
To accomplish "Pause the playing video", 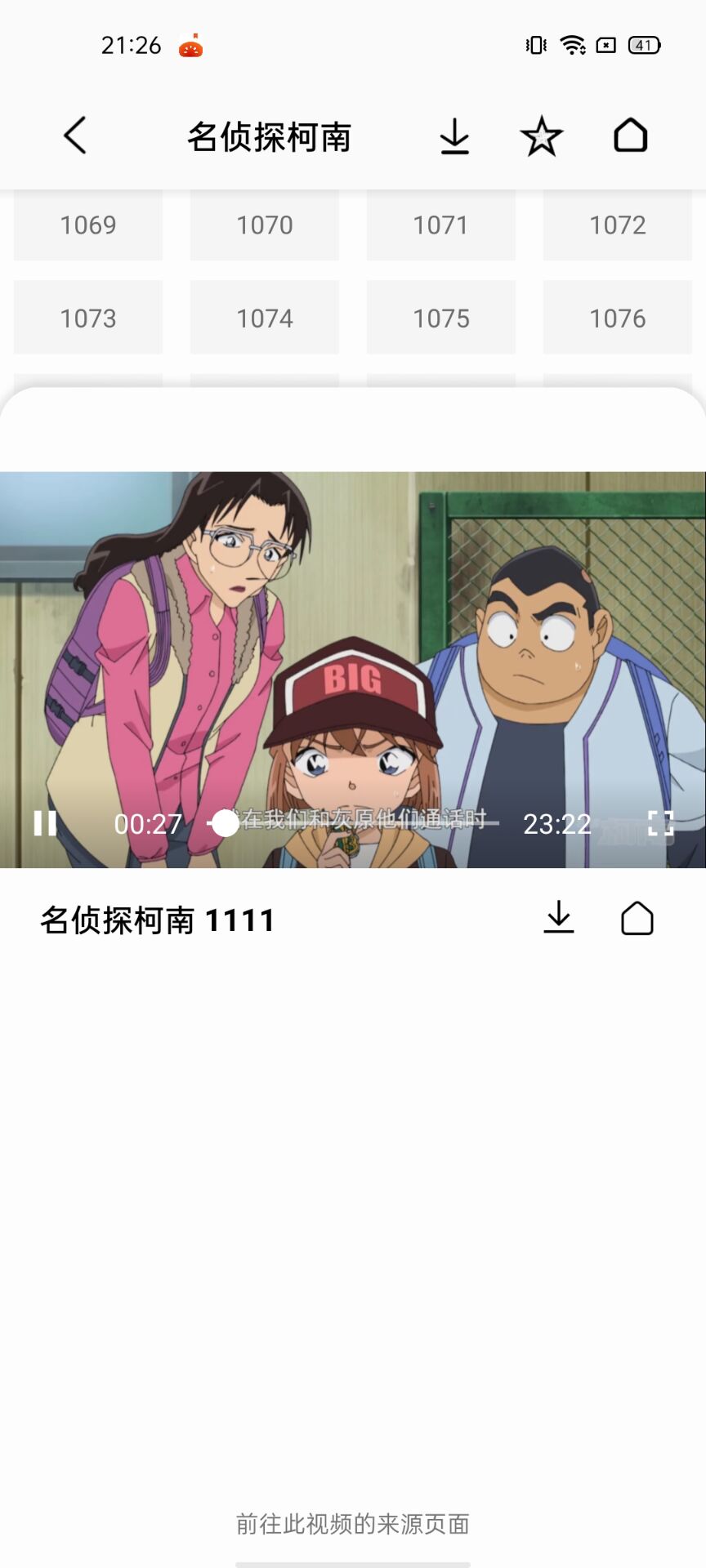I will click(x=45, y=823).
